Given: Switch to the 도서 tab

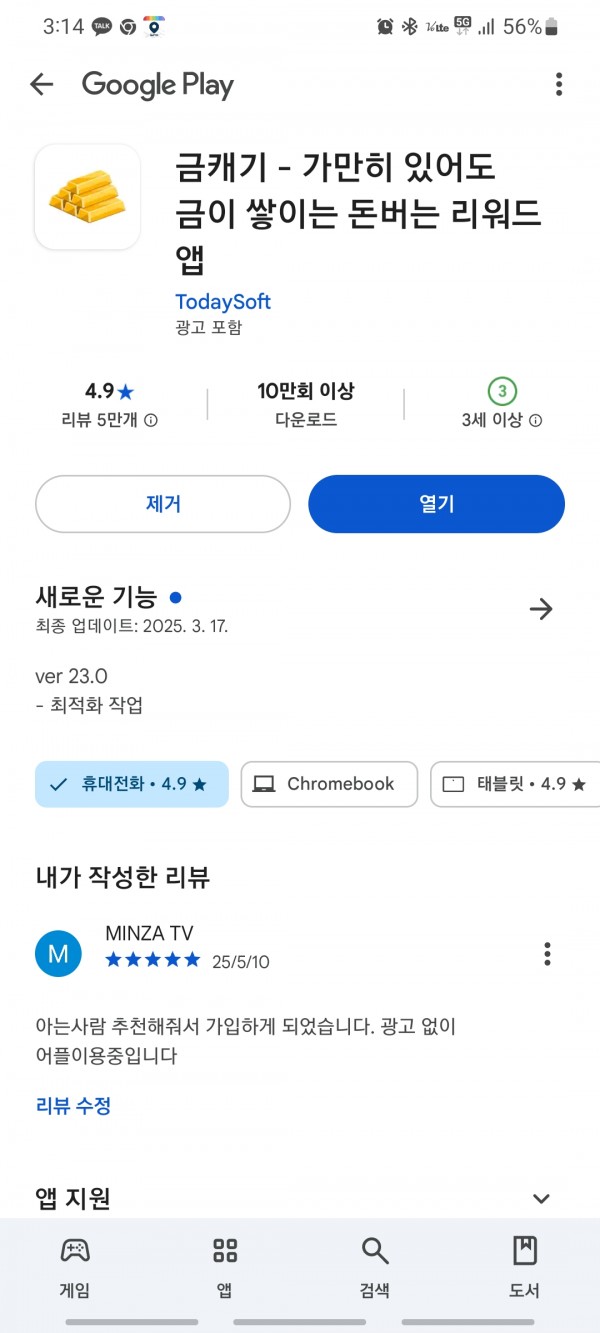Looking at the screenshot, I should coord(524,1266).
